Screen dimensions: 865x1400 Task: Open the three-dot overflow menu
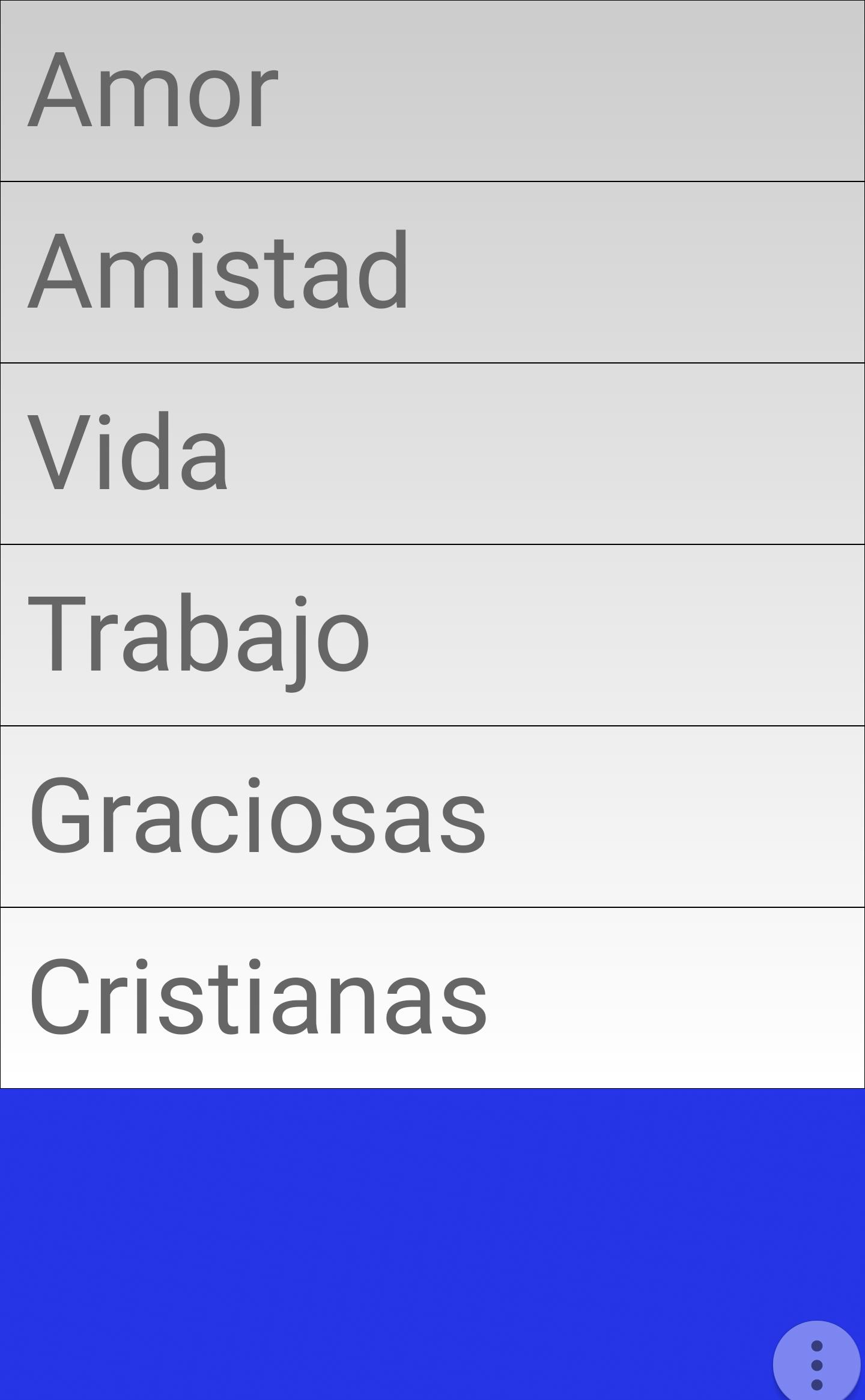point(816,1365)
